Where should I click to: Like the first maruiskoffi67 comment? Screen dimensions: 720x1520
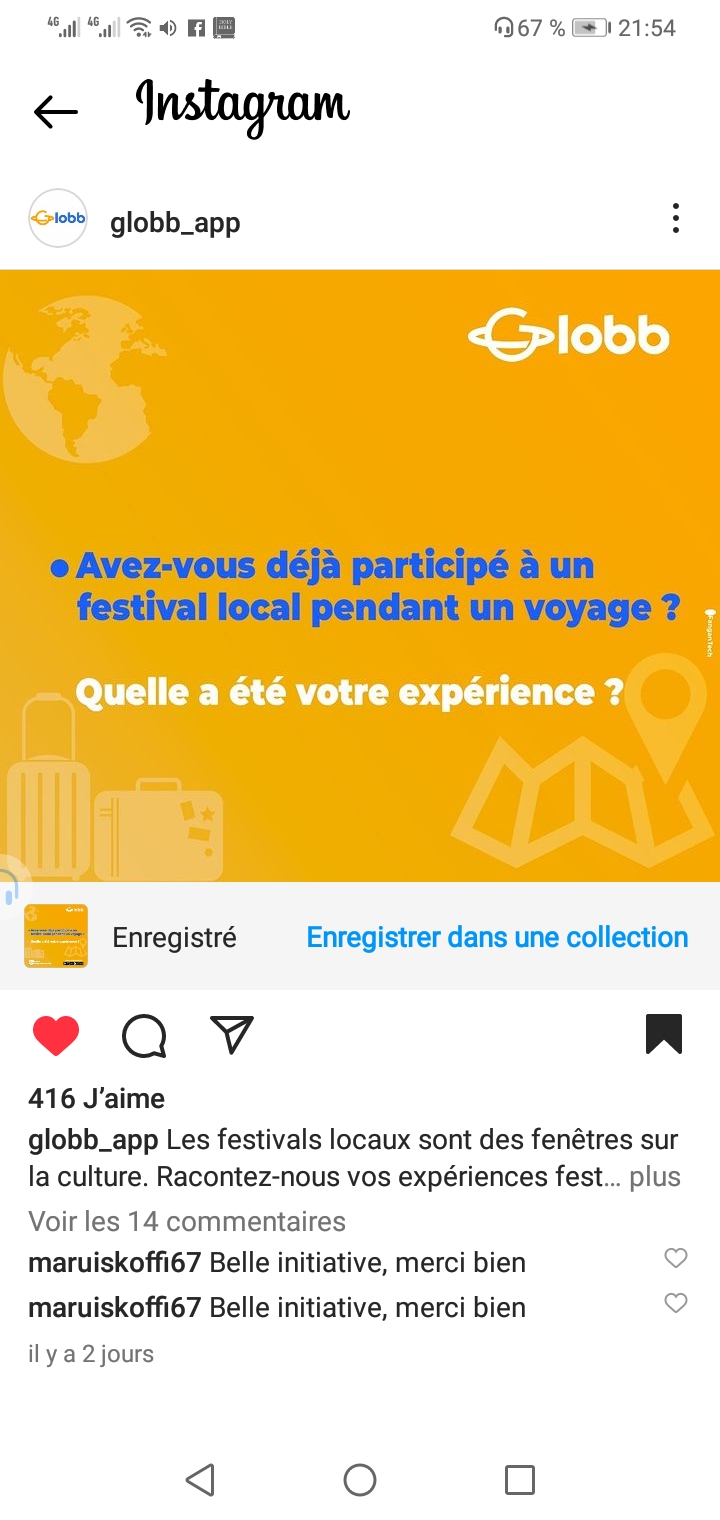coord(676,1258)
